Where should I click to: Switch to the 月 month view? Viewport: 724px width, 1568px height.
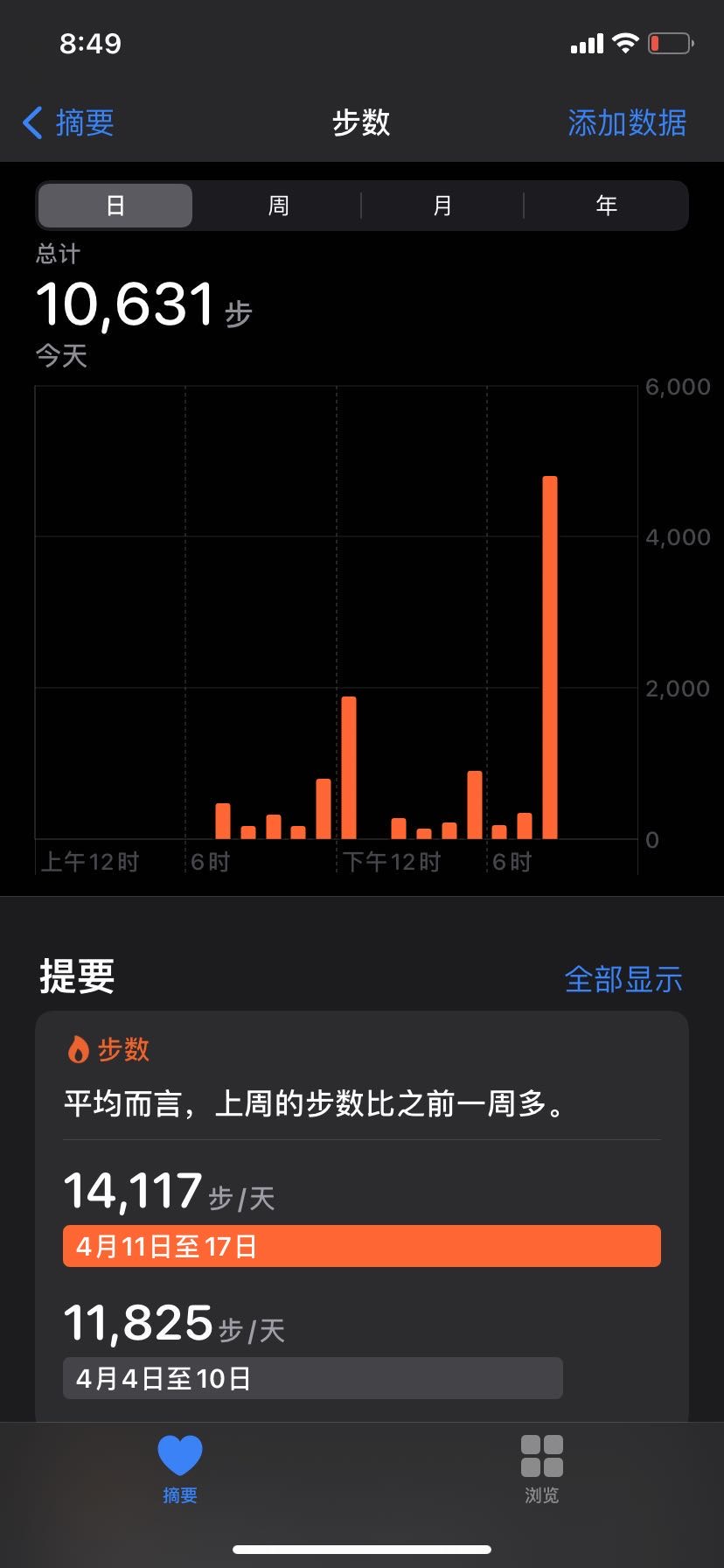point(442,206)
